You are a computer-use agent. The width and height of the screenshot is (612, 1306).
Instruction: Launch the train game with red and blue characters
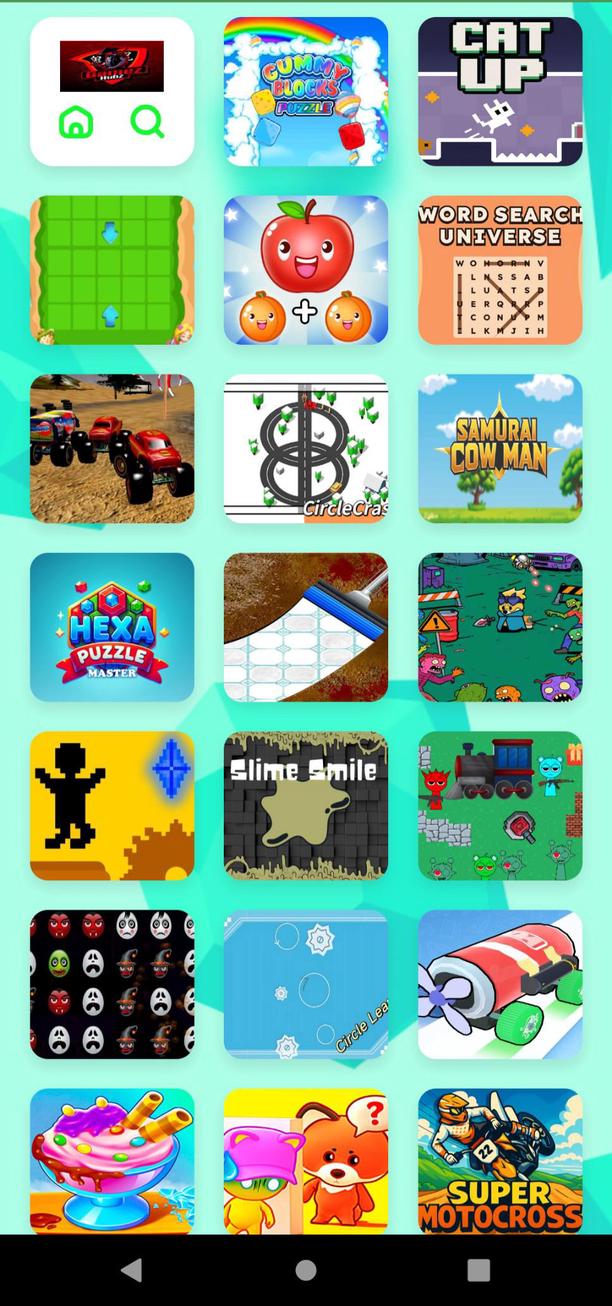tap(500, 806)
